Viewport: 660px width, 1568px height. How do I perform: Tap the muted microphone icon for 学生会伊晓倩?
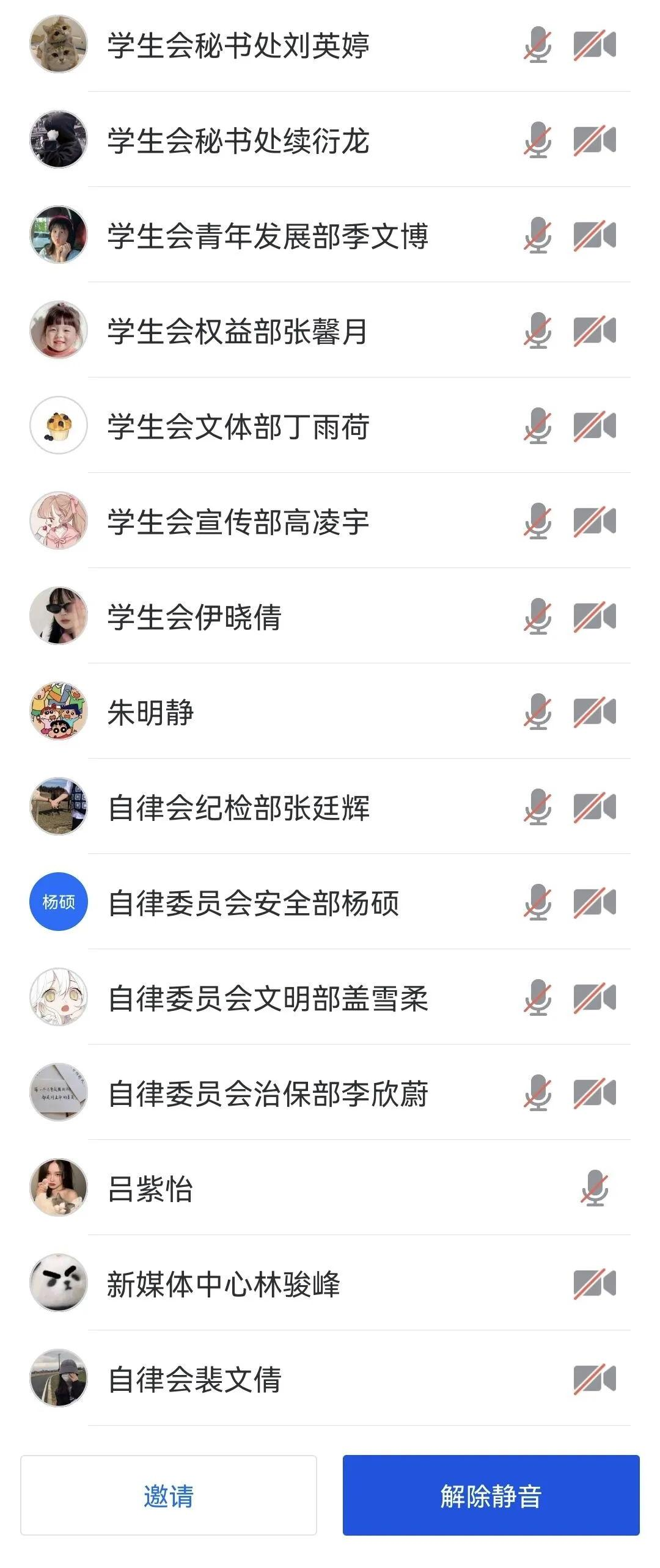point(538,617)
